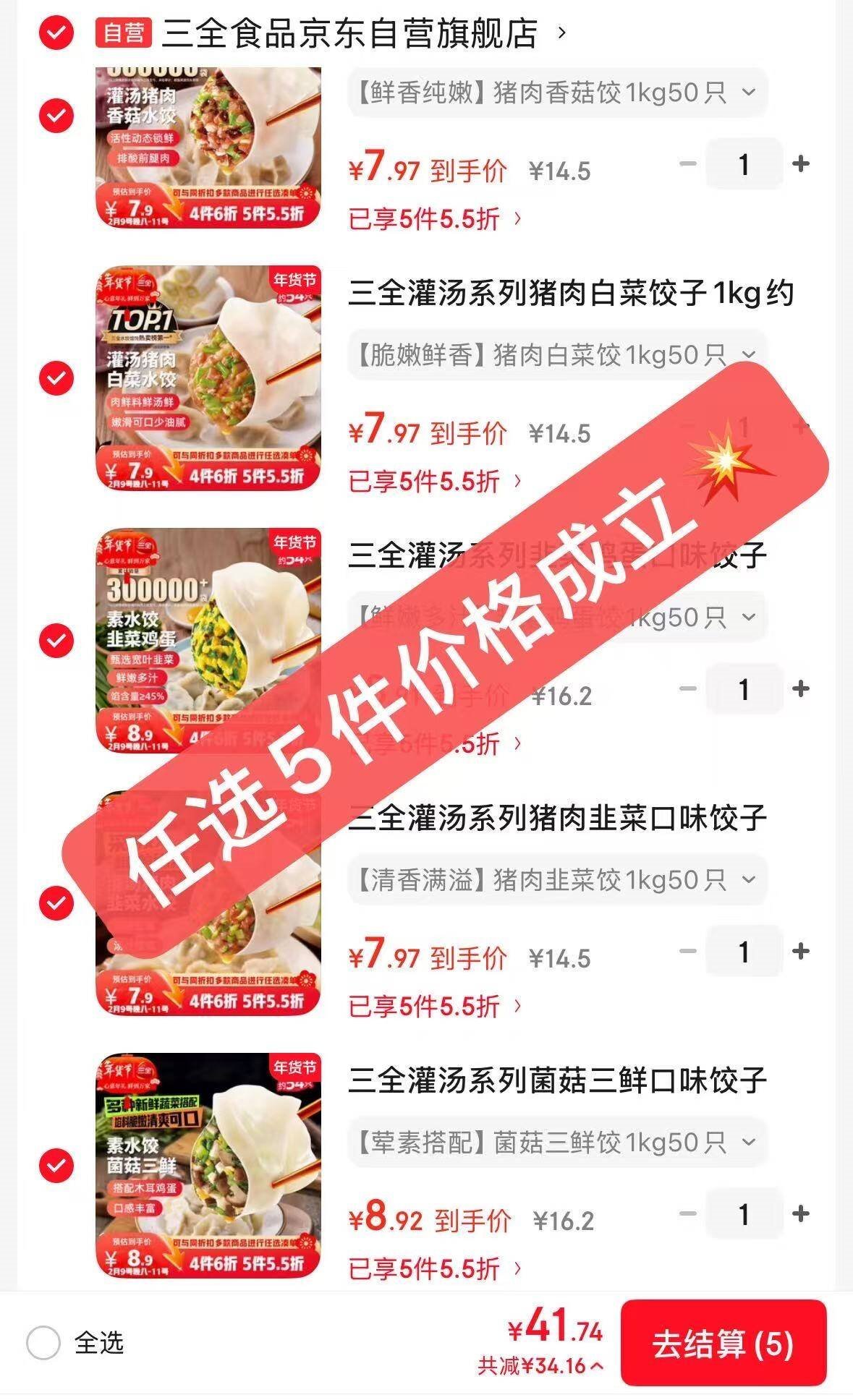Increase 猪肉韭菜饺 quantity with plus button
Image resolution: width=853 pixels, height=1400 pixels.
coord(800,952)
